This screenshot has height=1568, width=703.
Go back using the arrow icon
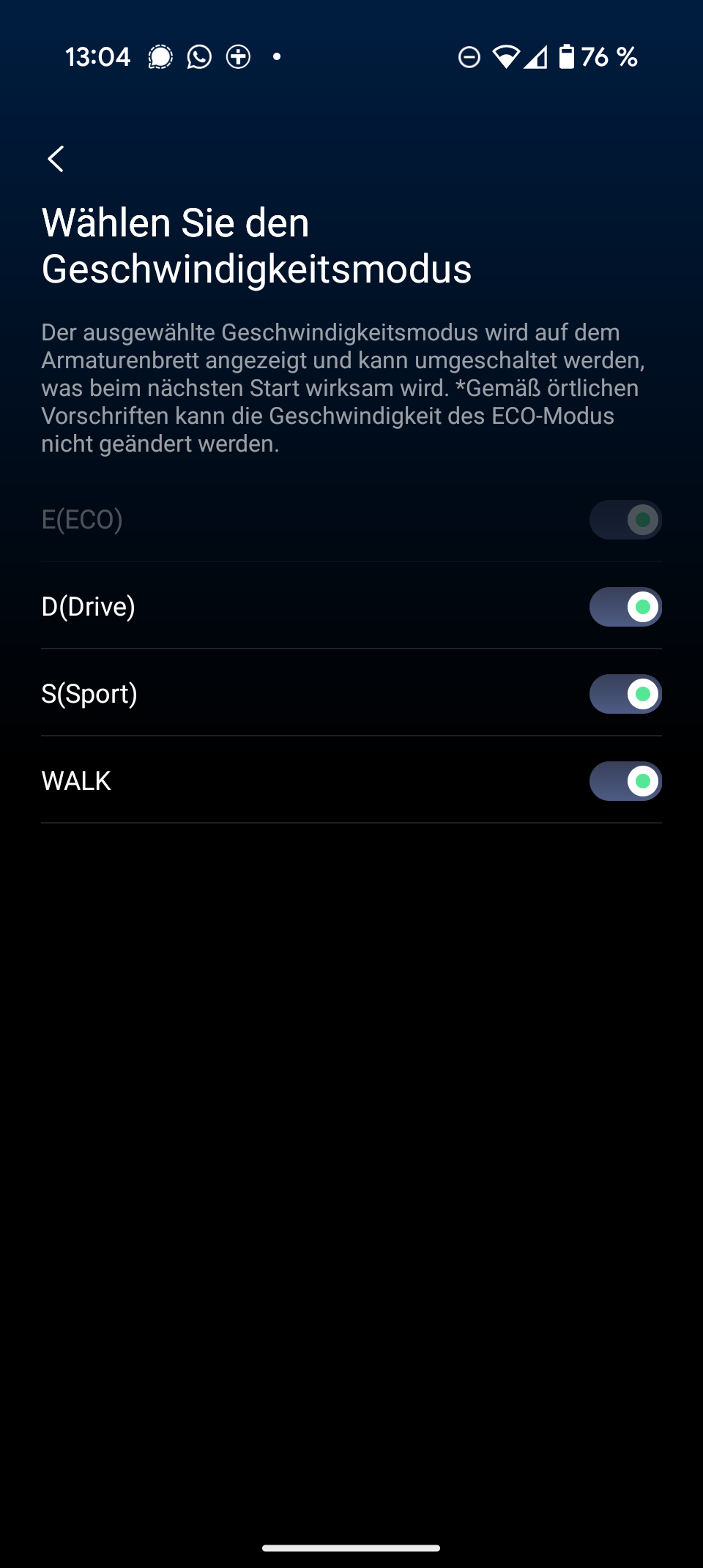point(56,159)
